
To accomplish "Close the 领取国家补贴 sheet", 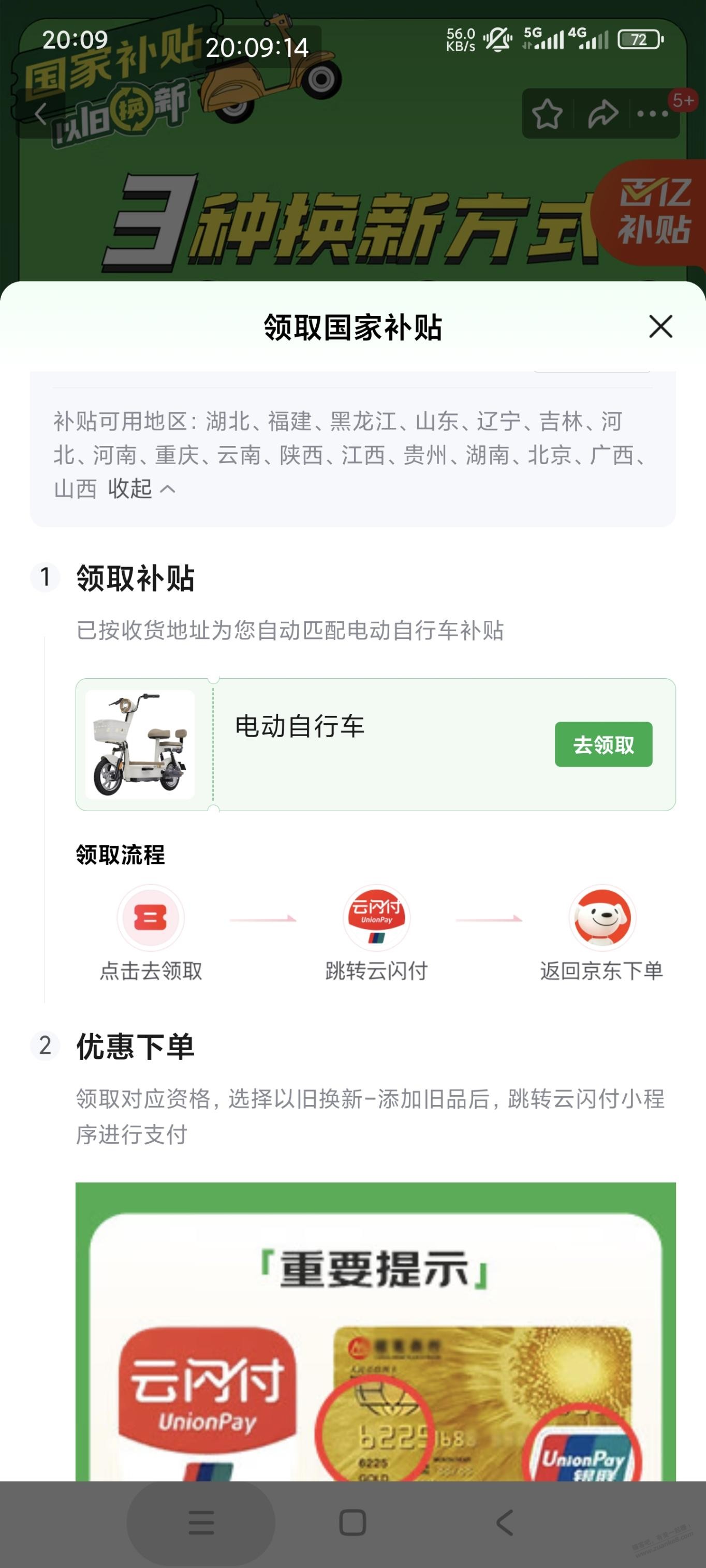I will pos(660,327).
